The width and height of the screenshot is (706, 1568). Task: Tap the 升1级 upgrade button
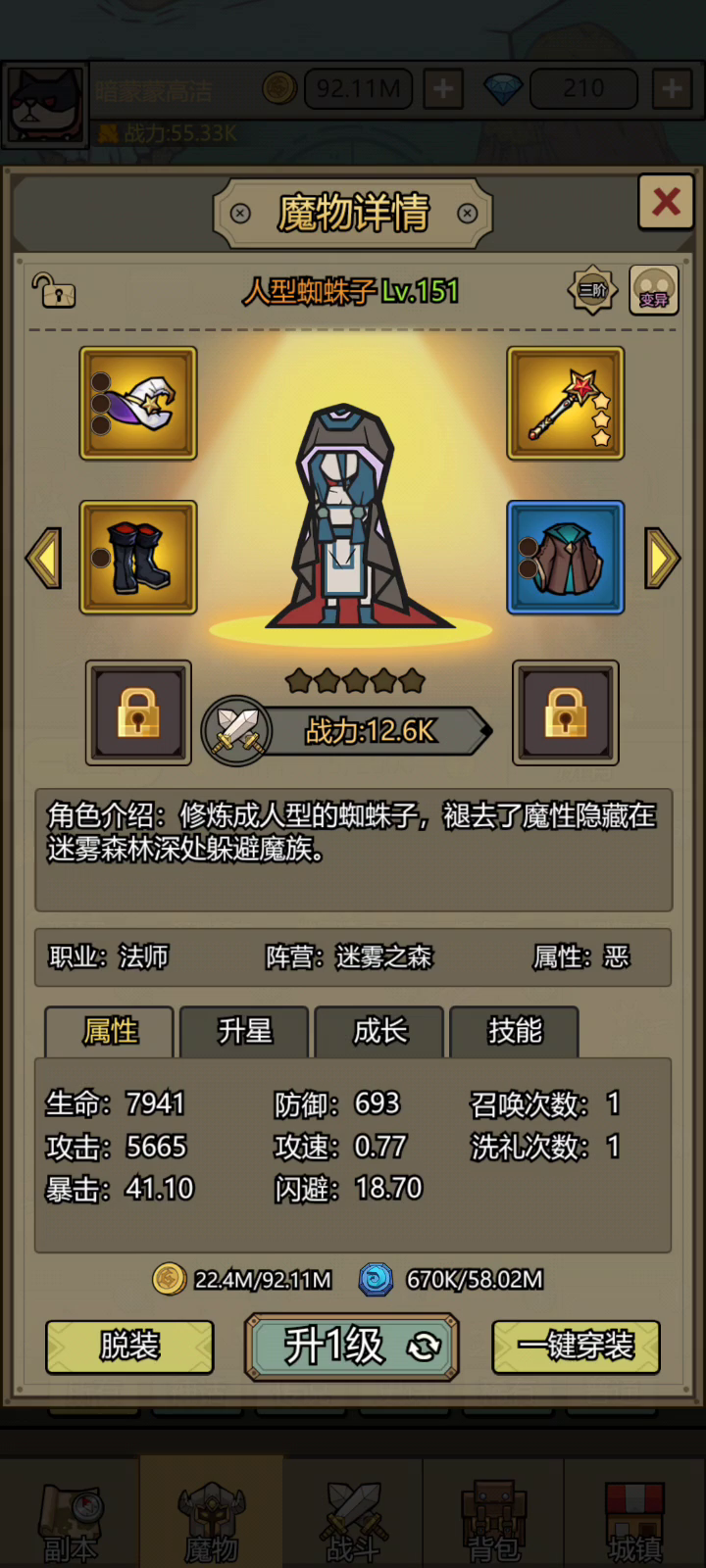352,1347
